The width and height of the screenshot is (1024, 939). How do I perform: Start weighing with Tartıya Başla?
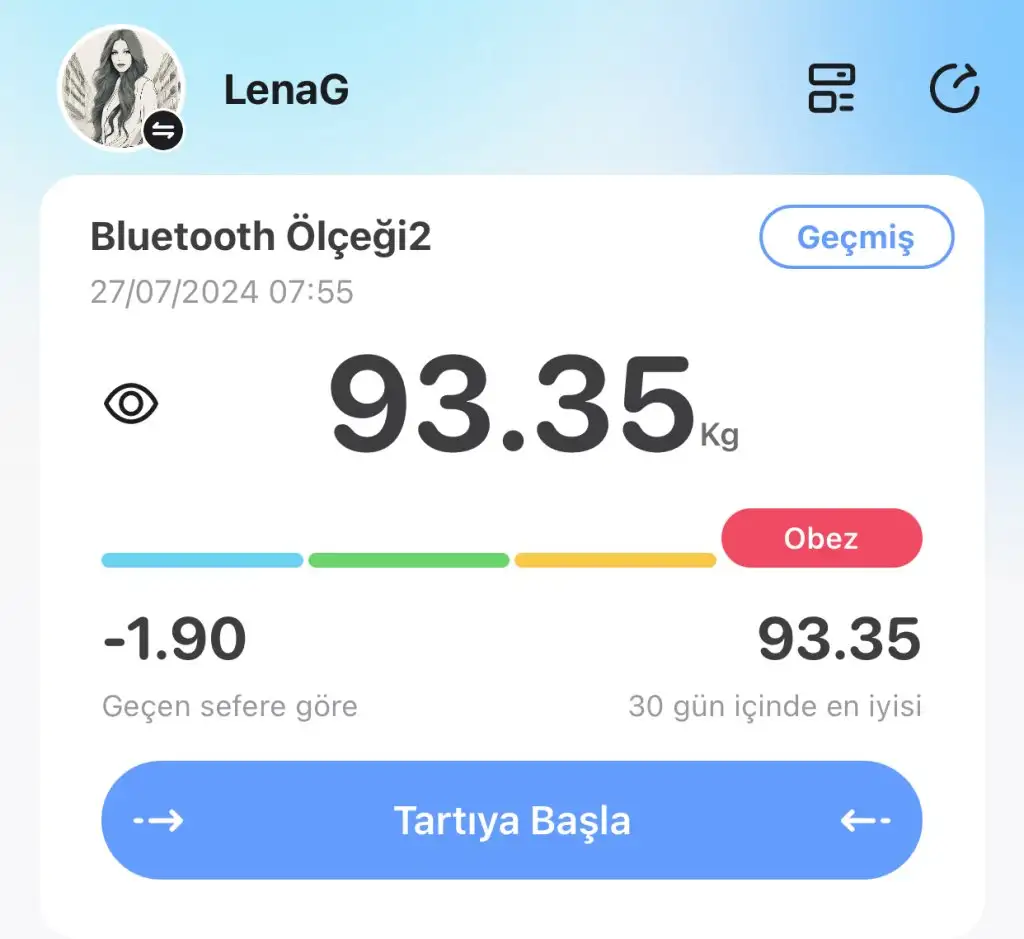coord(511,821)
